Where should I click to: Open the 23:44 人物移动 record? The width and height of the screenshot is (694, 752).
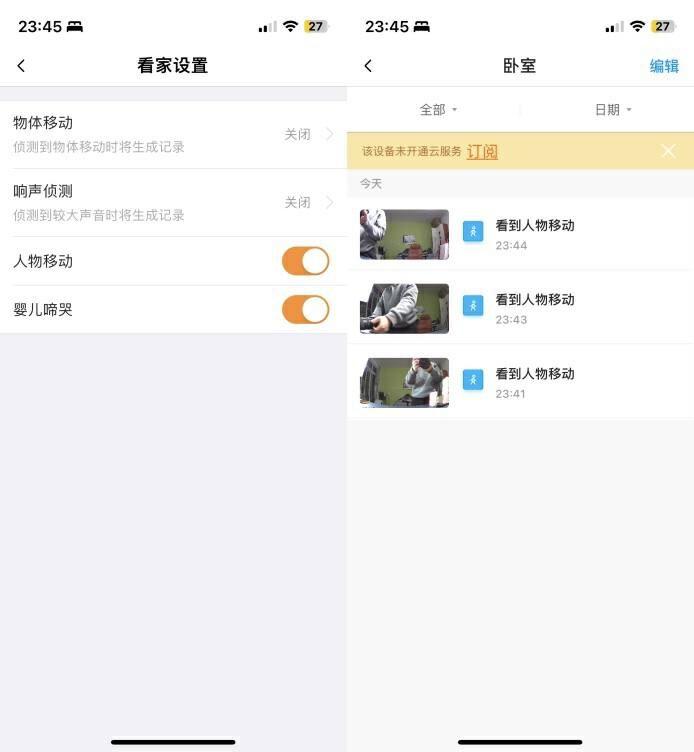(520, 234)
